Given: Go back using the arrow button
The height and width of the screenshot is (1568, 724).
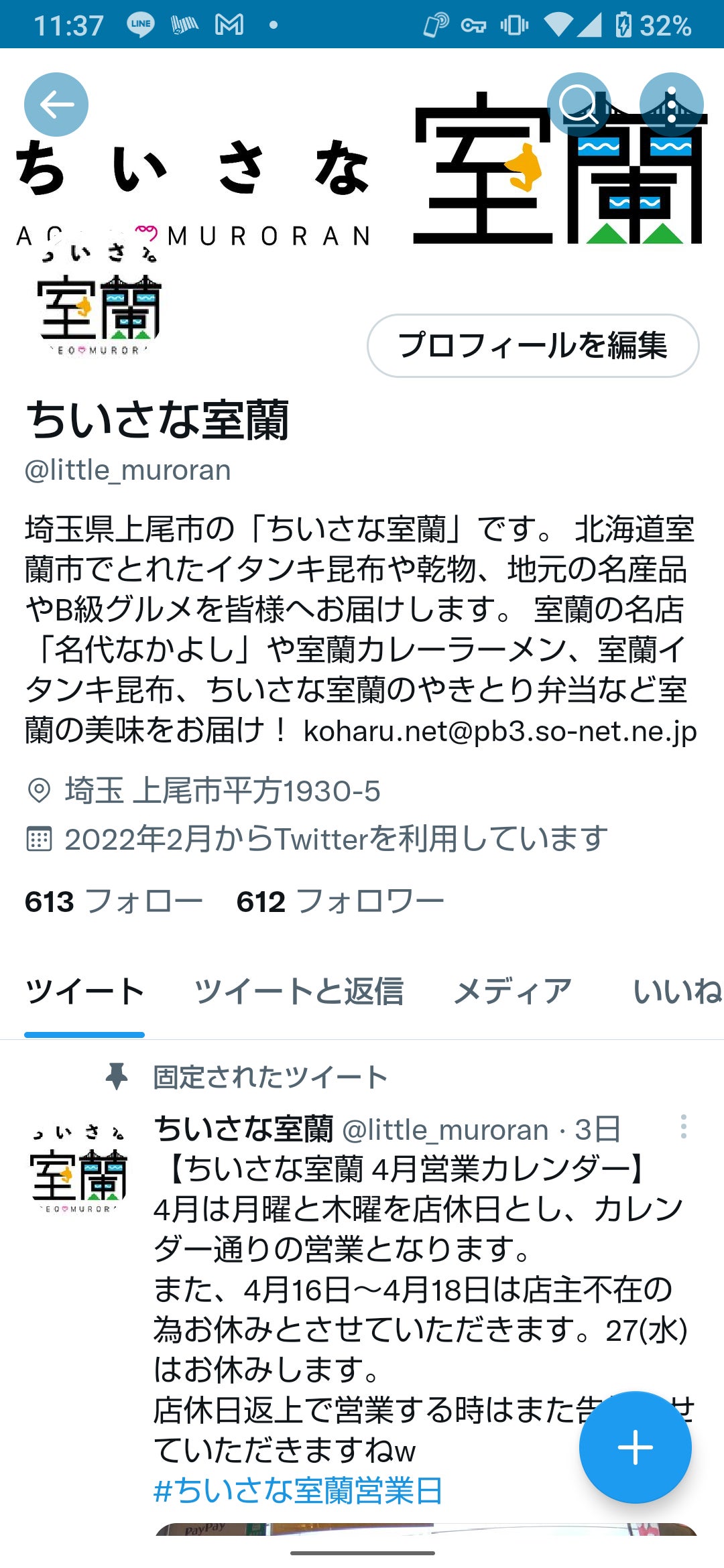Looking at the screenshot, I should click(x=56, y=105).
